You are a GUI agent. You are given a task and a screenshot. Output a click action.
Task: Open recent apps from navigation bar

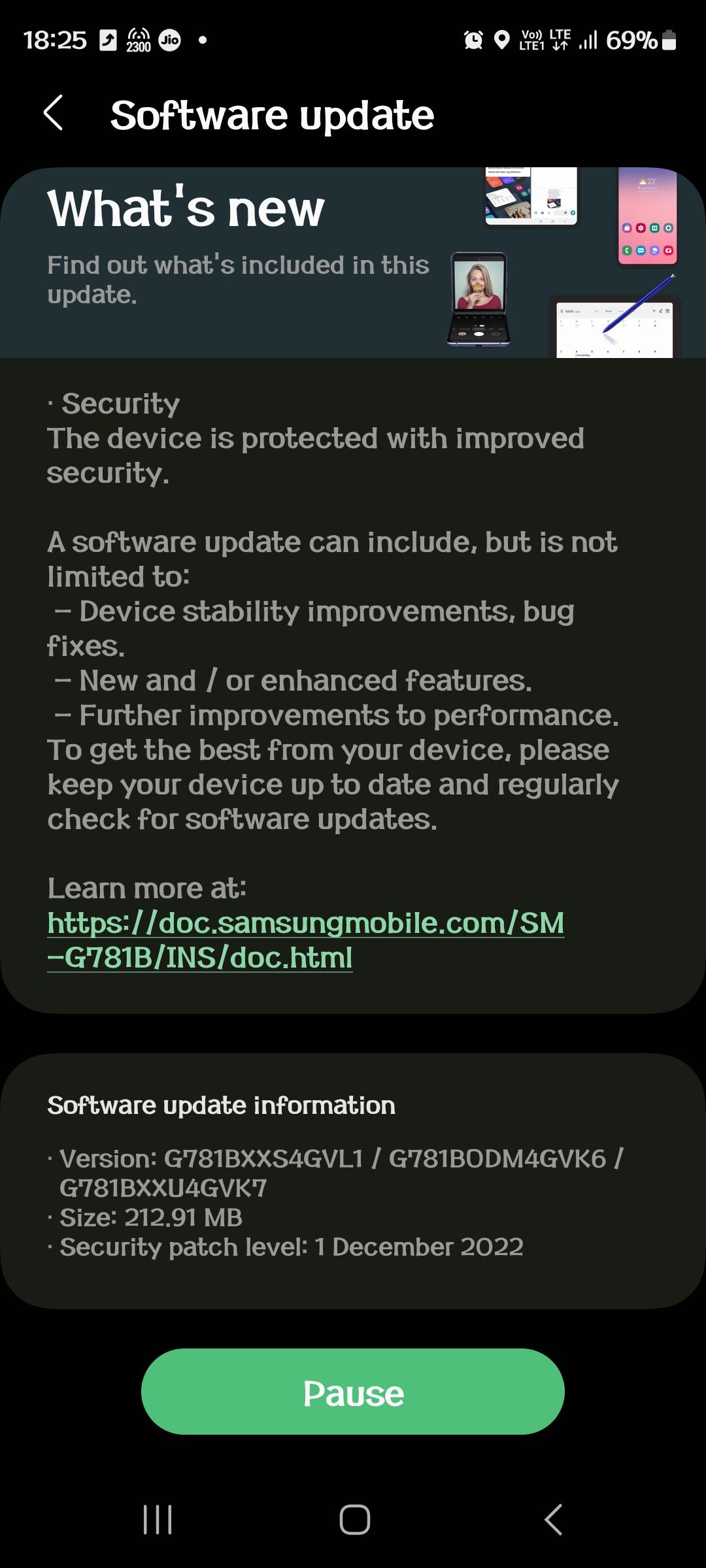pyautogui.click(x=158, y=1519)
